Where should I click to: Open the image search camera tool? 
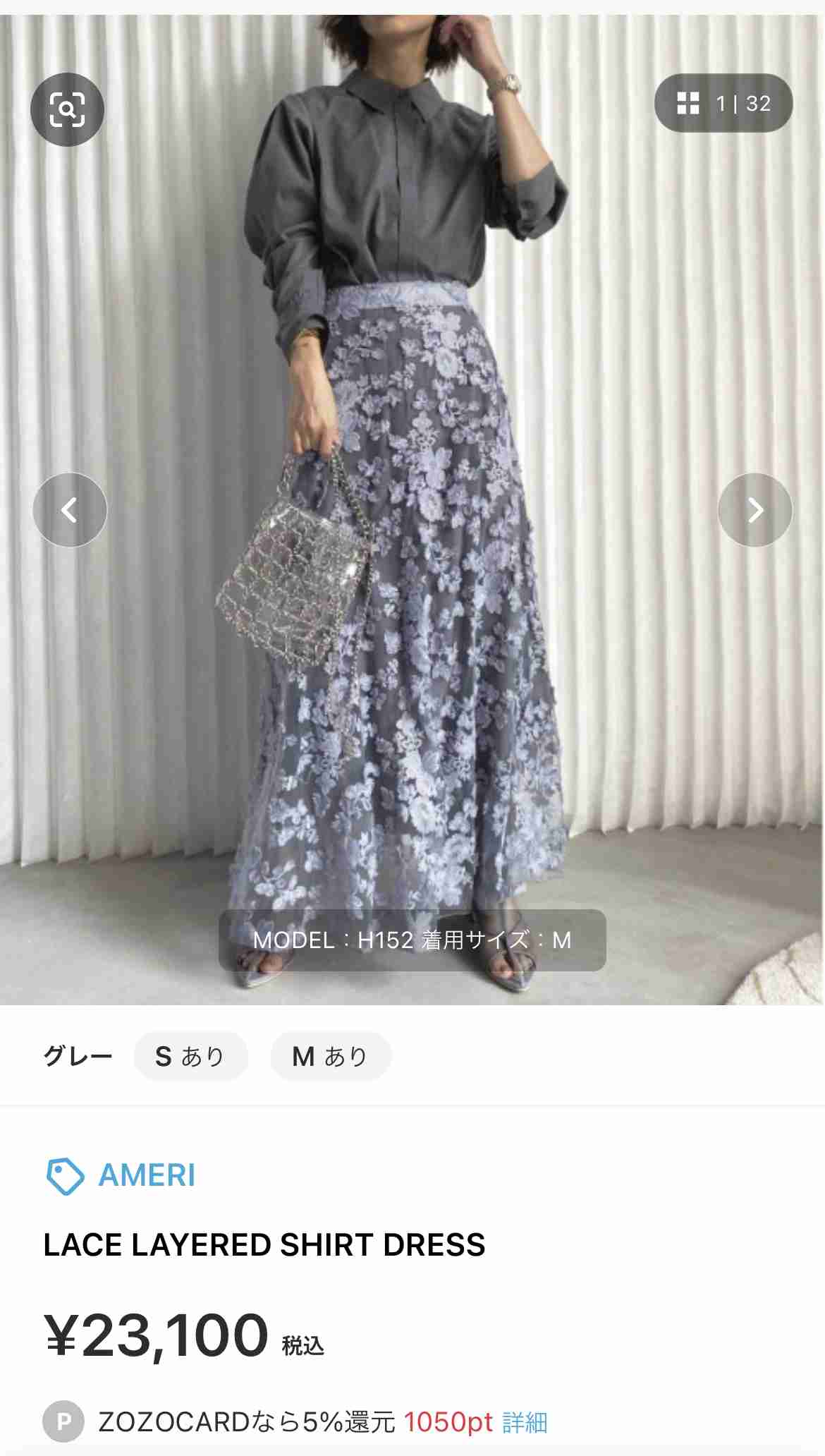coord(67,109)
